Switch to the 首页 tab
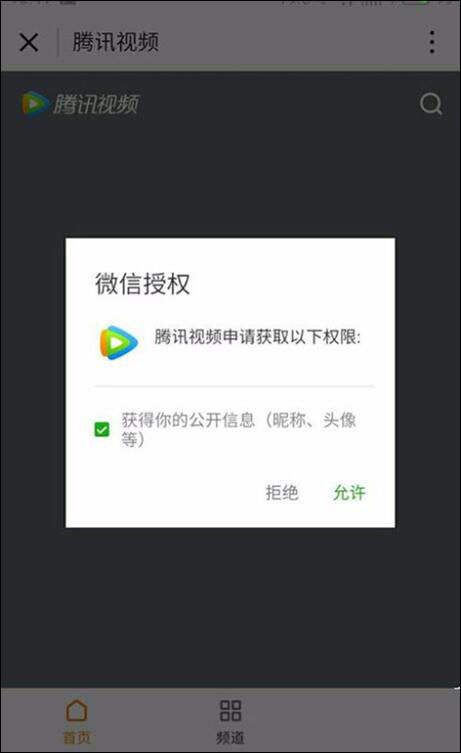 click(77, 721)
